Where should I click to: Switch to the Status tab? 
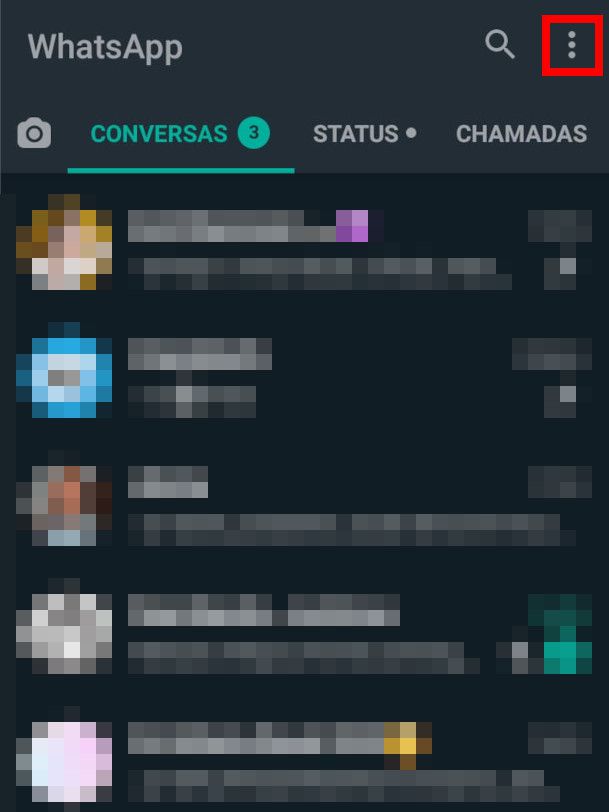point(364,134)
